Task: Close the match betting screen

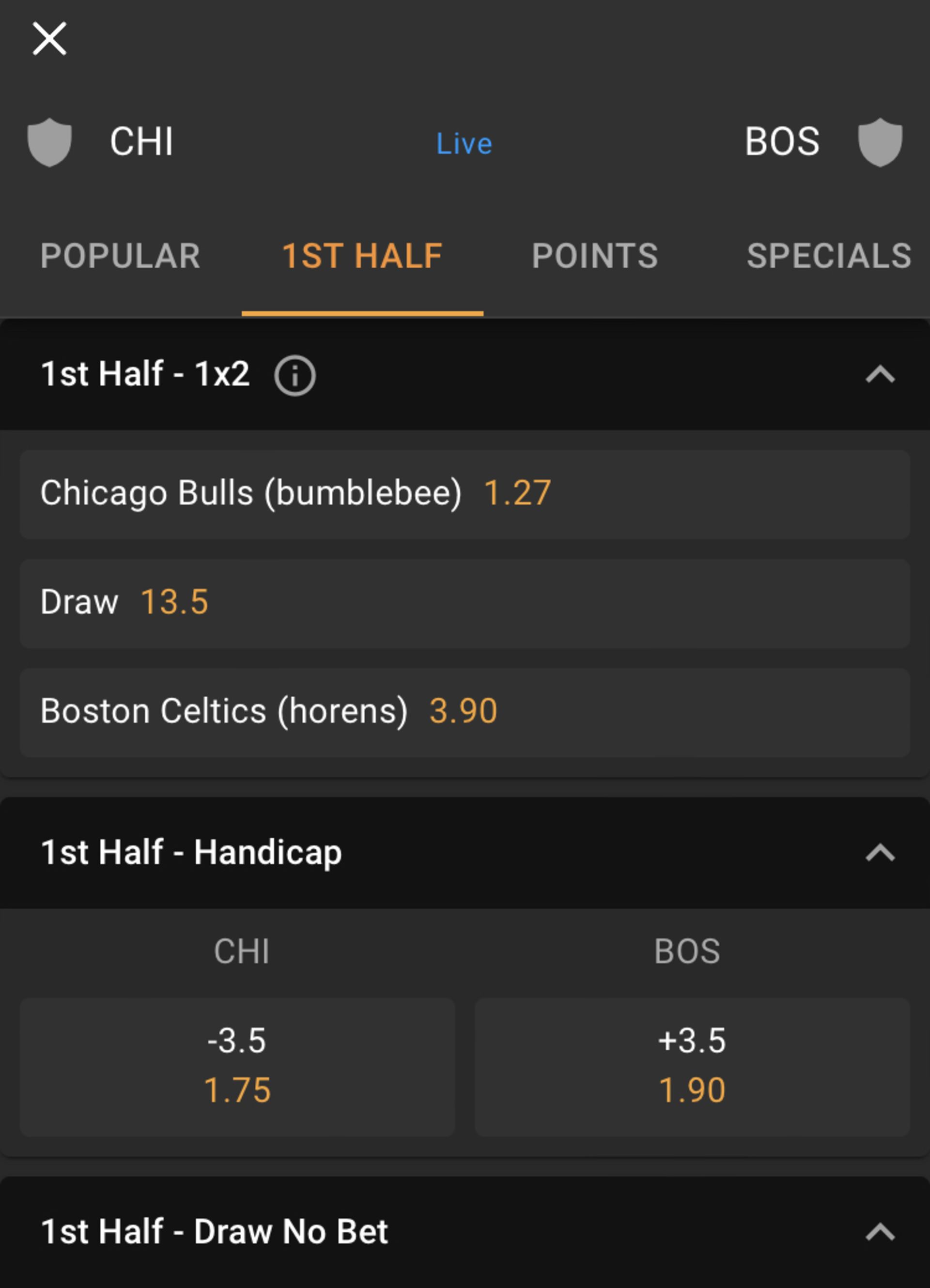Action: 49,39
